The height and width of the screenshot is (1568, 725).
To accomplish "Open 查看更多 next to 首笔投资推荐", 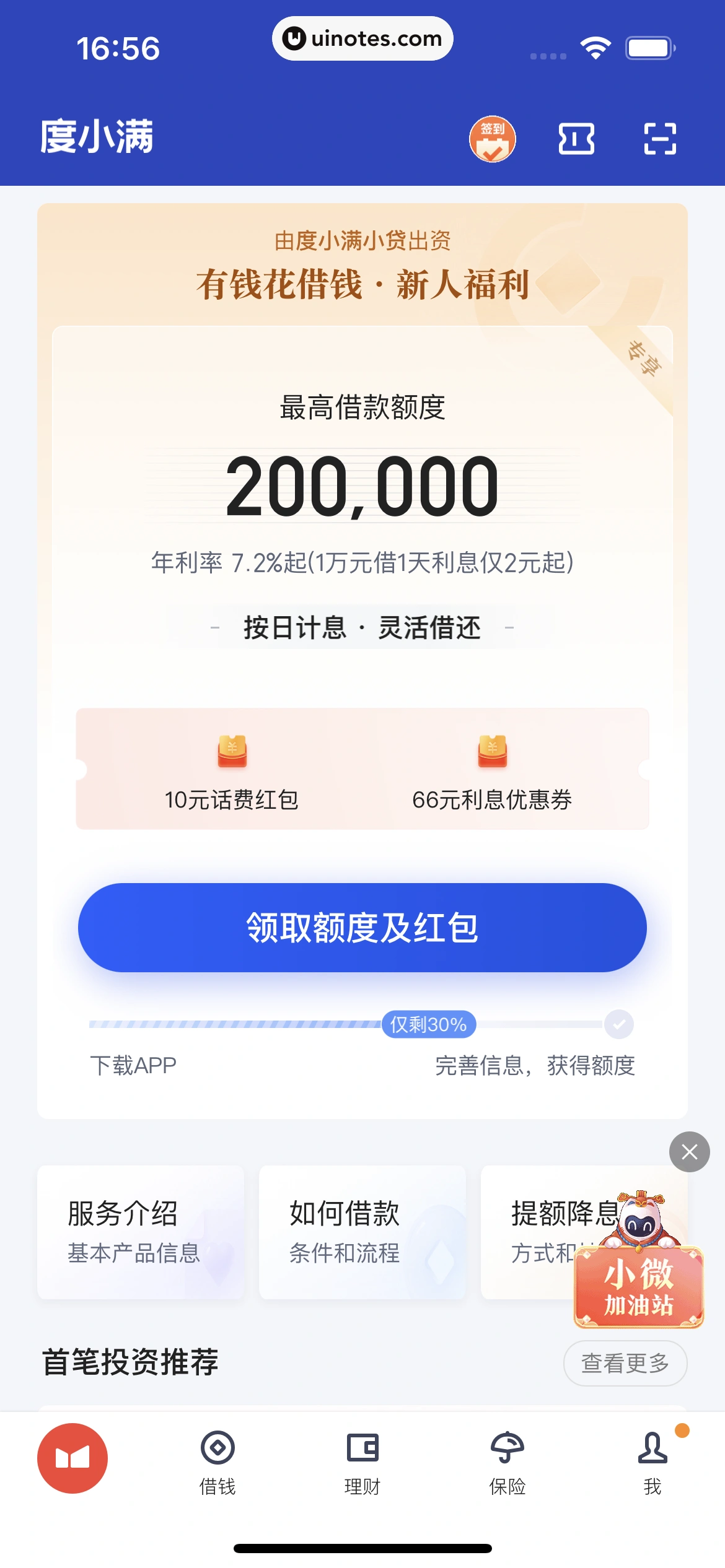I will click(x=625, y=1362).
